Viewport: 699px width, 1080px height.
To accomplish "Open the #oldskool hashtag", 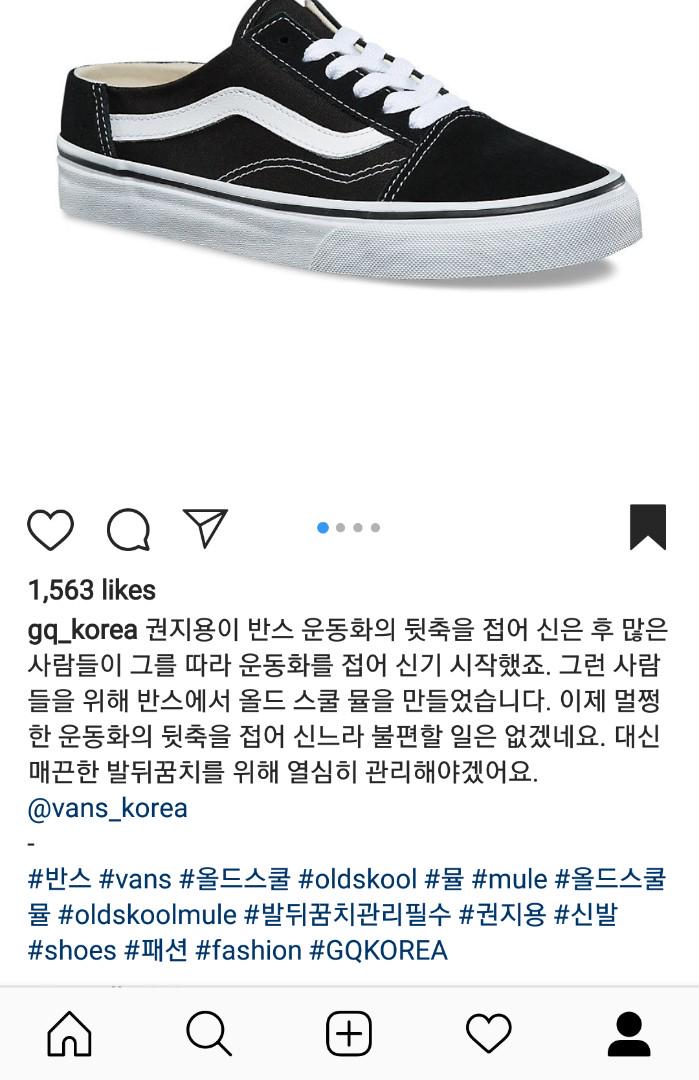I will point(358,879).
